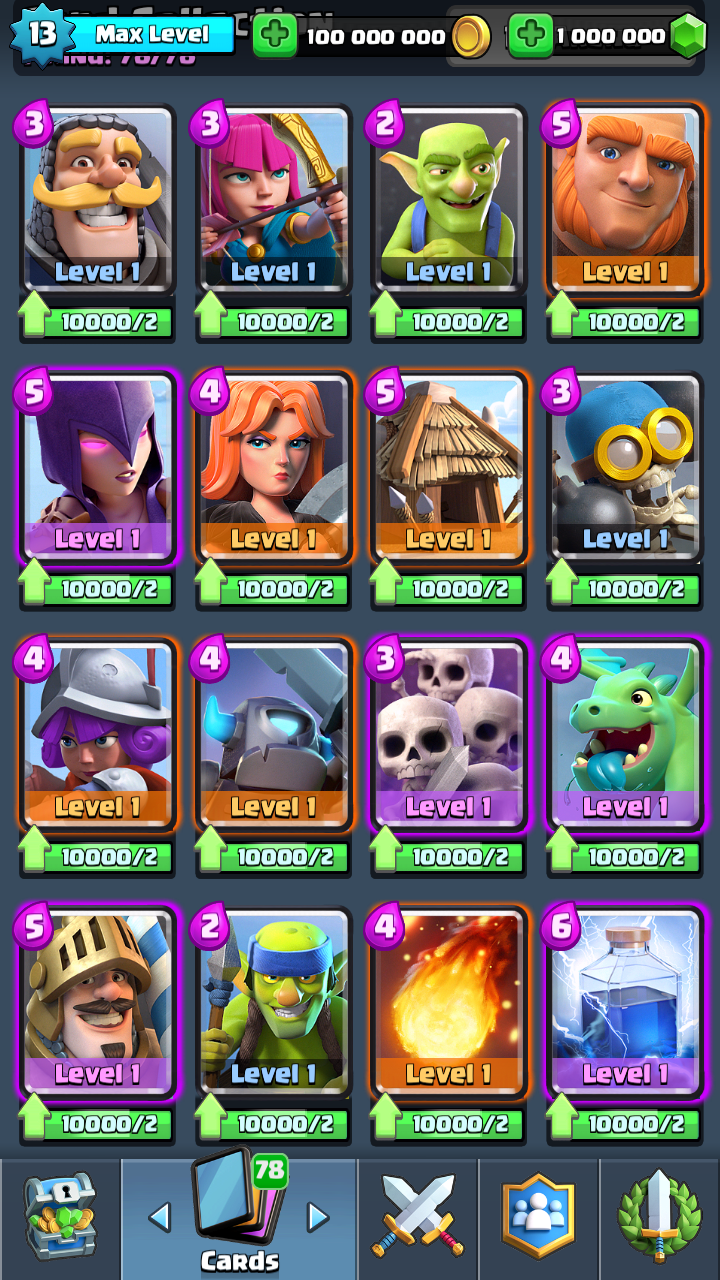720x1280 pixels.
Task: Open the Clan social tab
Action: (539, 1218)
